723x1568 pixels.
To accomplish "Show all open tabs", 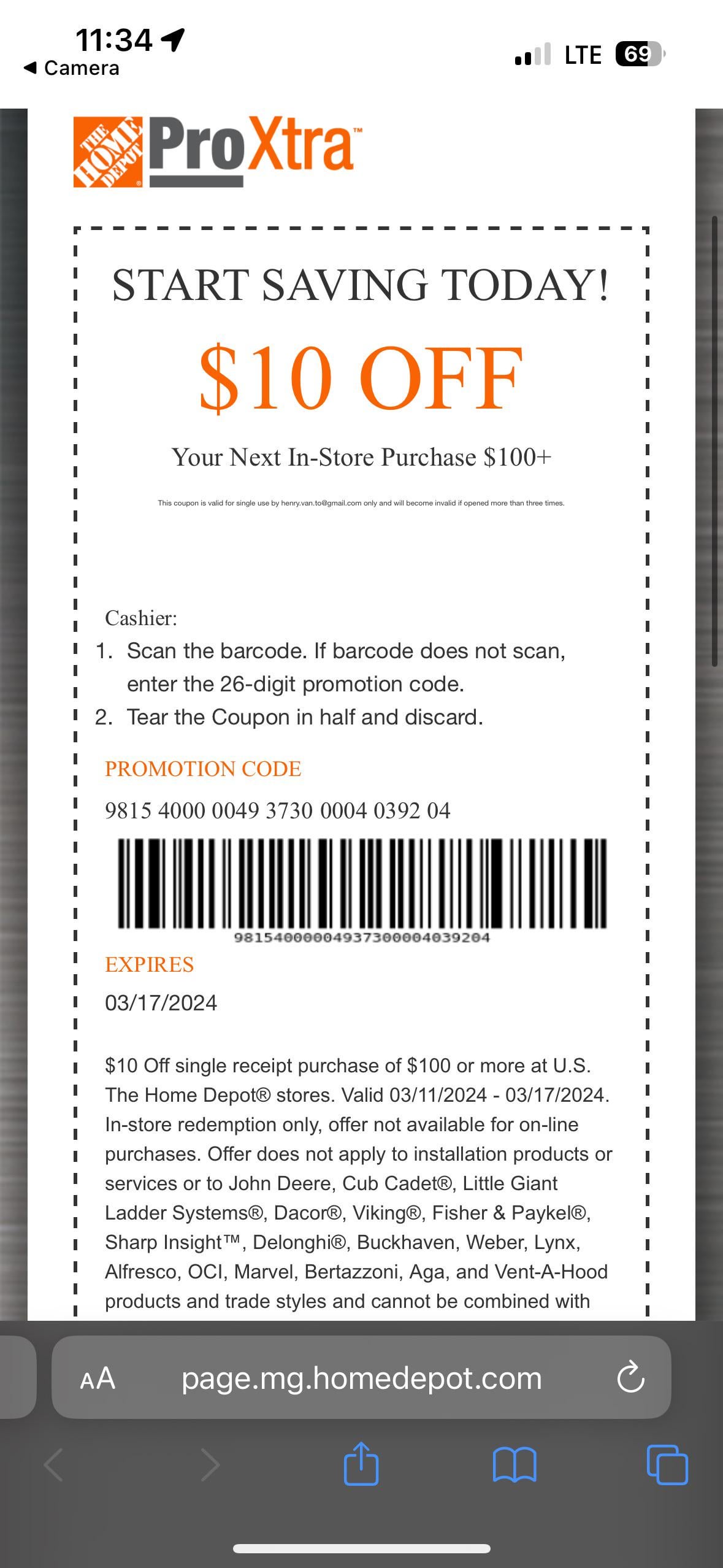I will coord(667,1464).
